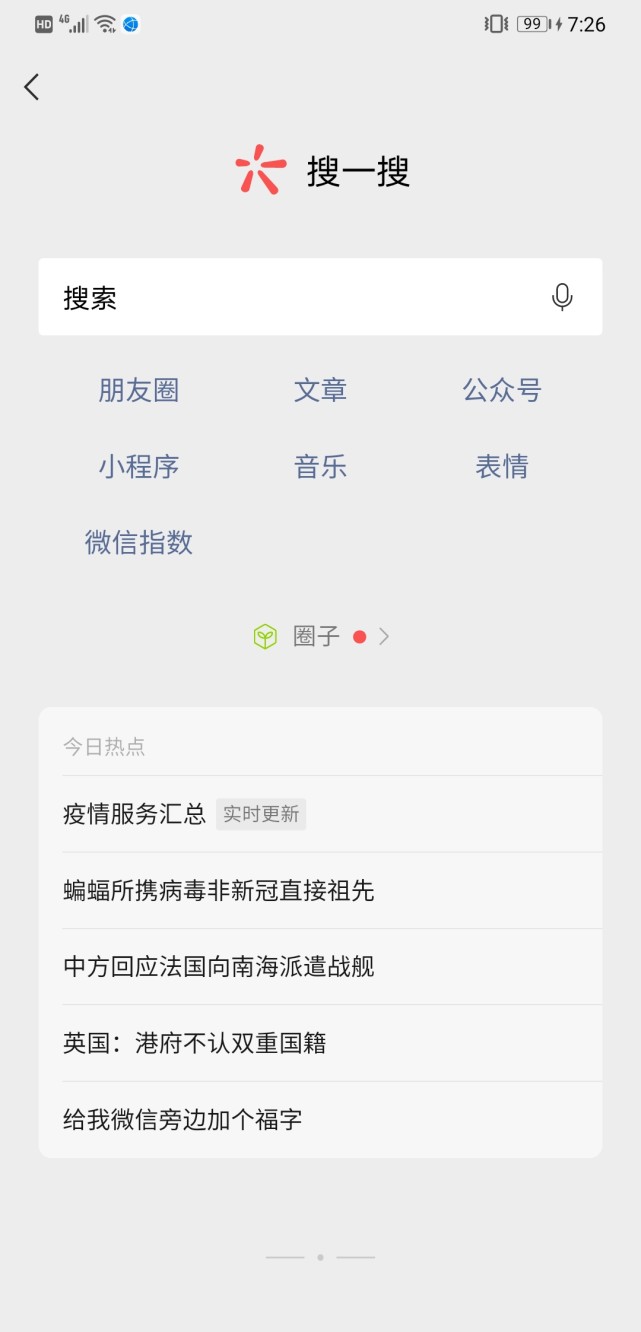Image resolution: width=641 pixels, height=1332 pixels.
Task: Pick the 音乐 search category
Action: (x=320, y=467)
